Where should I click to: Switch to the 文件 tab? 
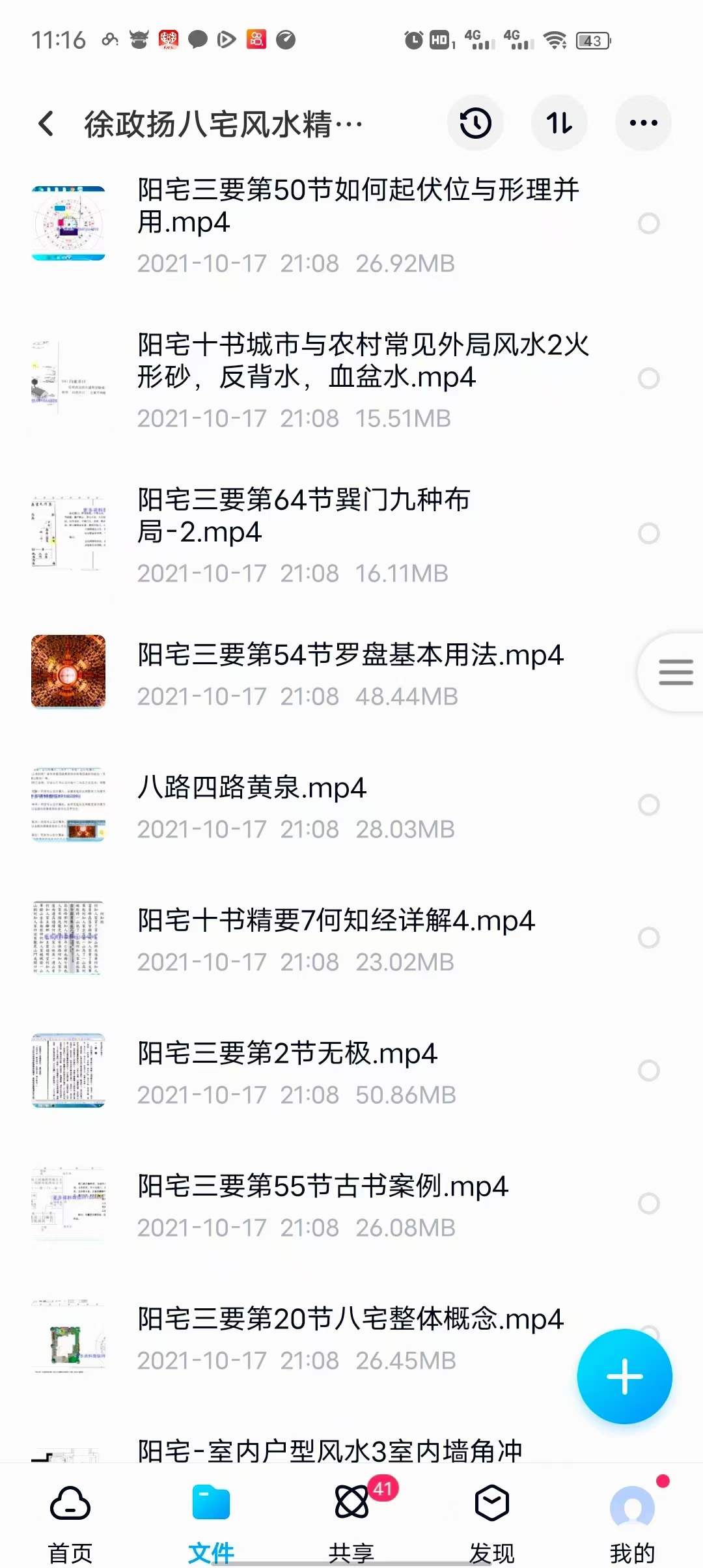click(210, 1517)
